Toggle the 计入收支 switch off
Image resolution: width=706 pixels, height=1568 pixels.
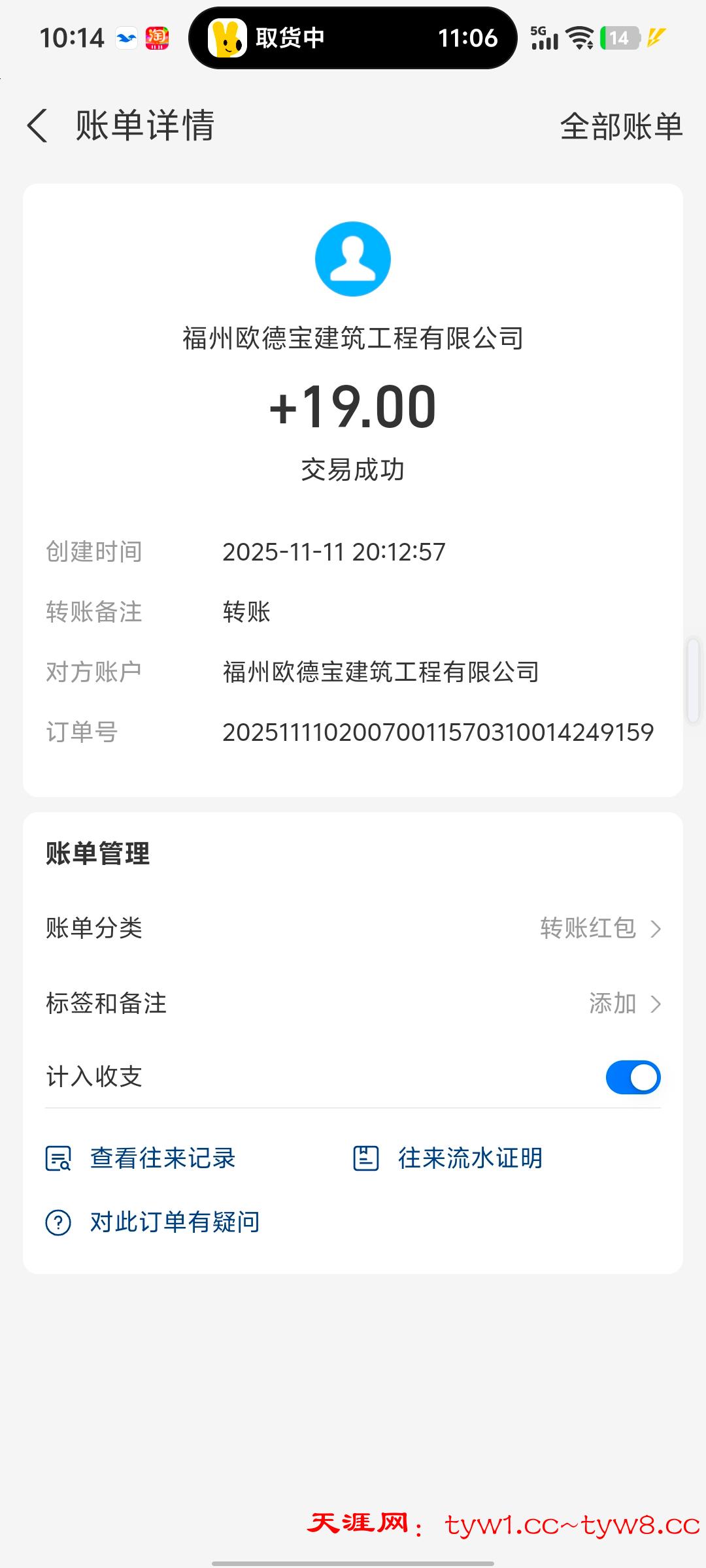click(x=633, y=1077)
